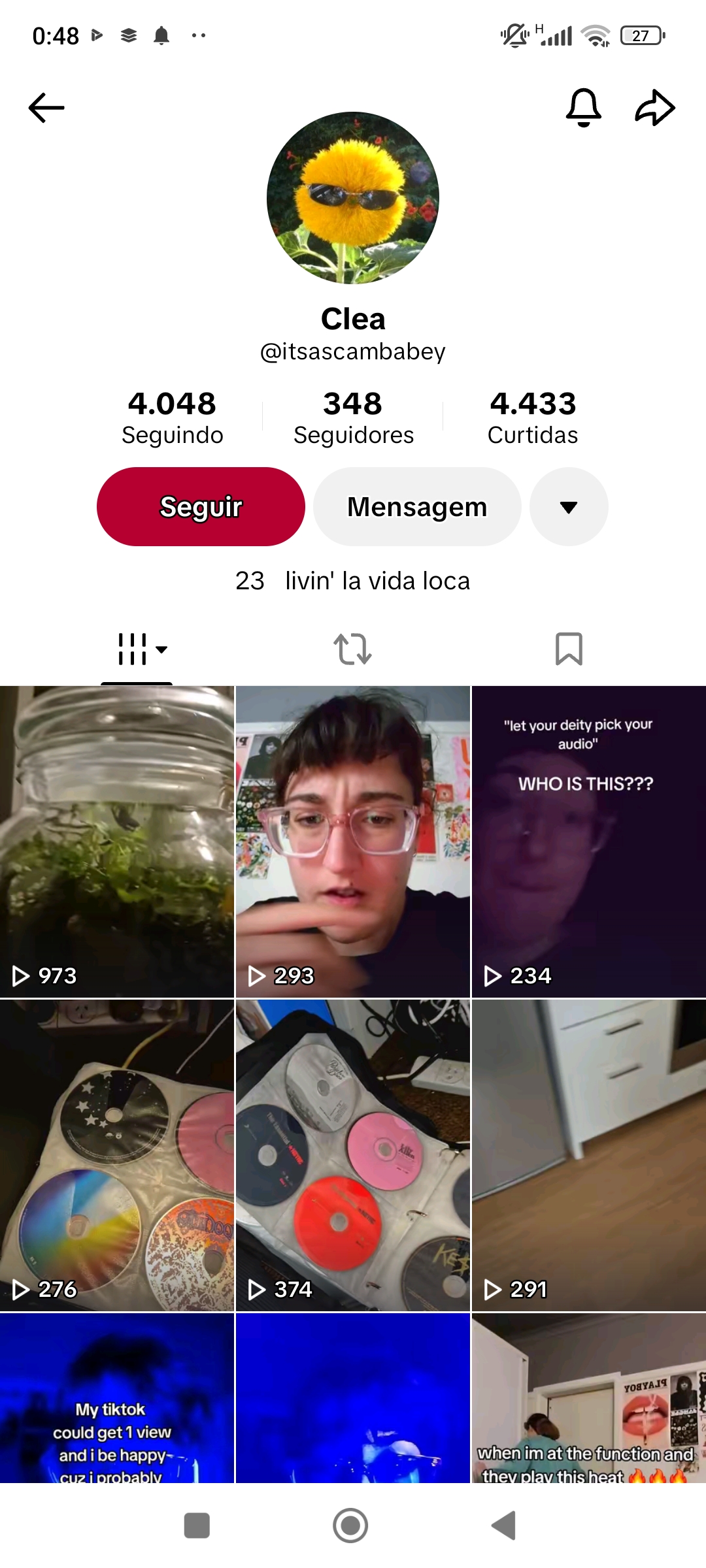Expand the suggested accounts arrow button
Image resolution: width=706 pixels, height=1568 pixels.
click(569, 507)
